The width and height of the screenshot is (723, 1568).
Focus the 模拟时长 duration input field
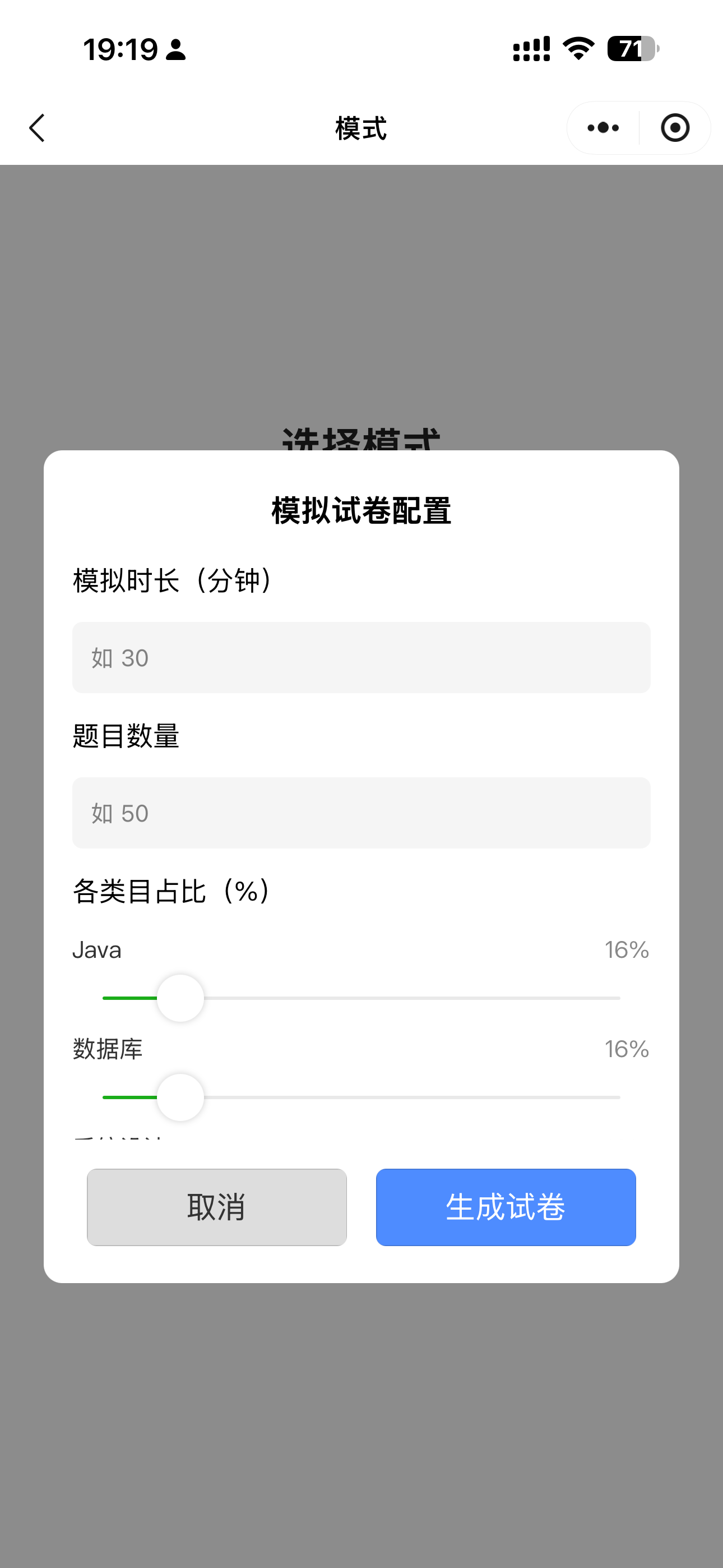coord(361,657)
